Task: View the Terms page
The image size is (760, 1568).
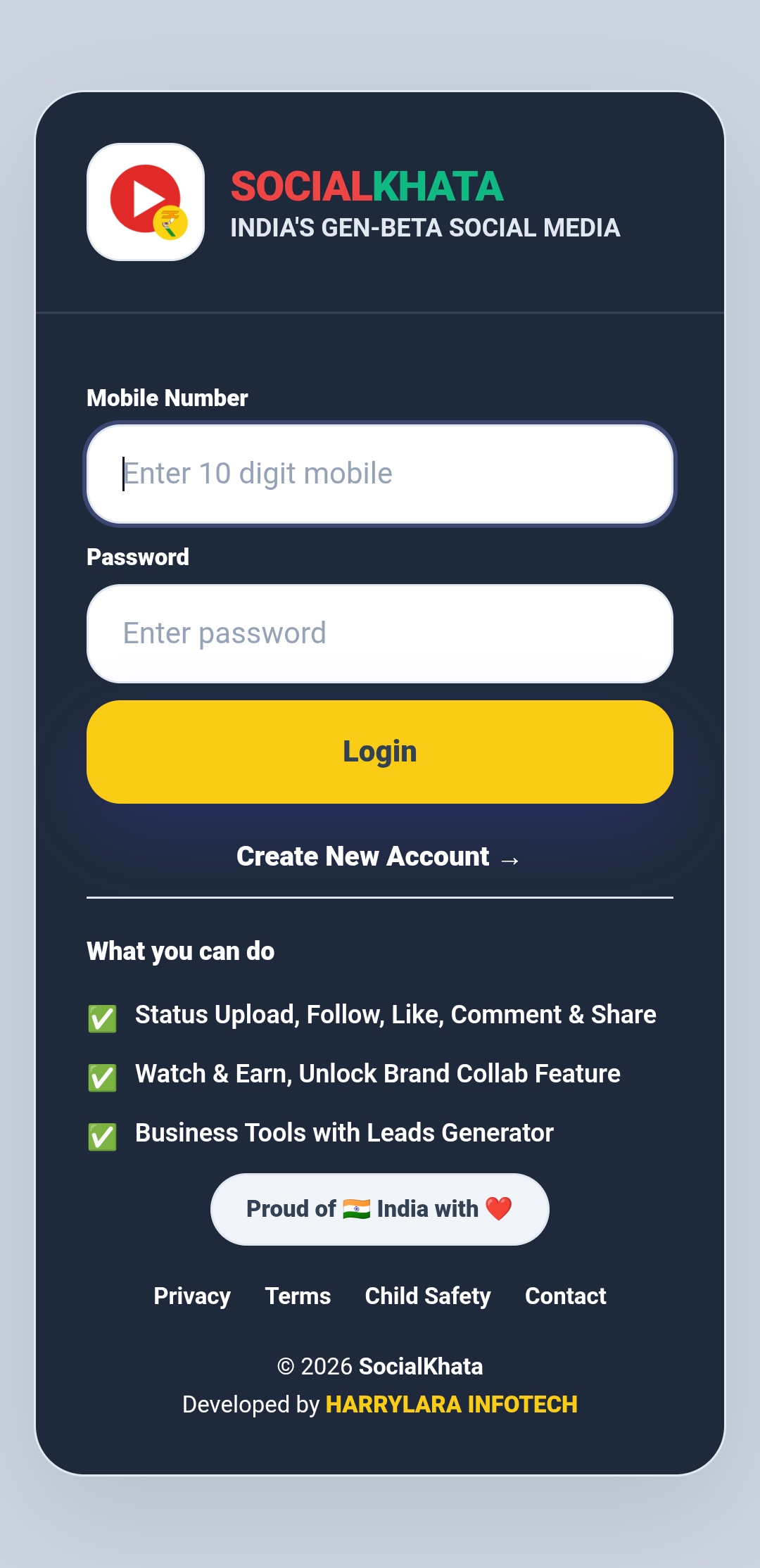Action: (x=298, y=1296)
